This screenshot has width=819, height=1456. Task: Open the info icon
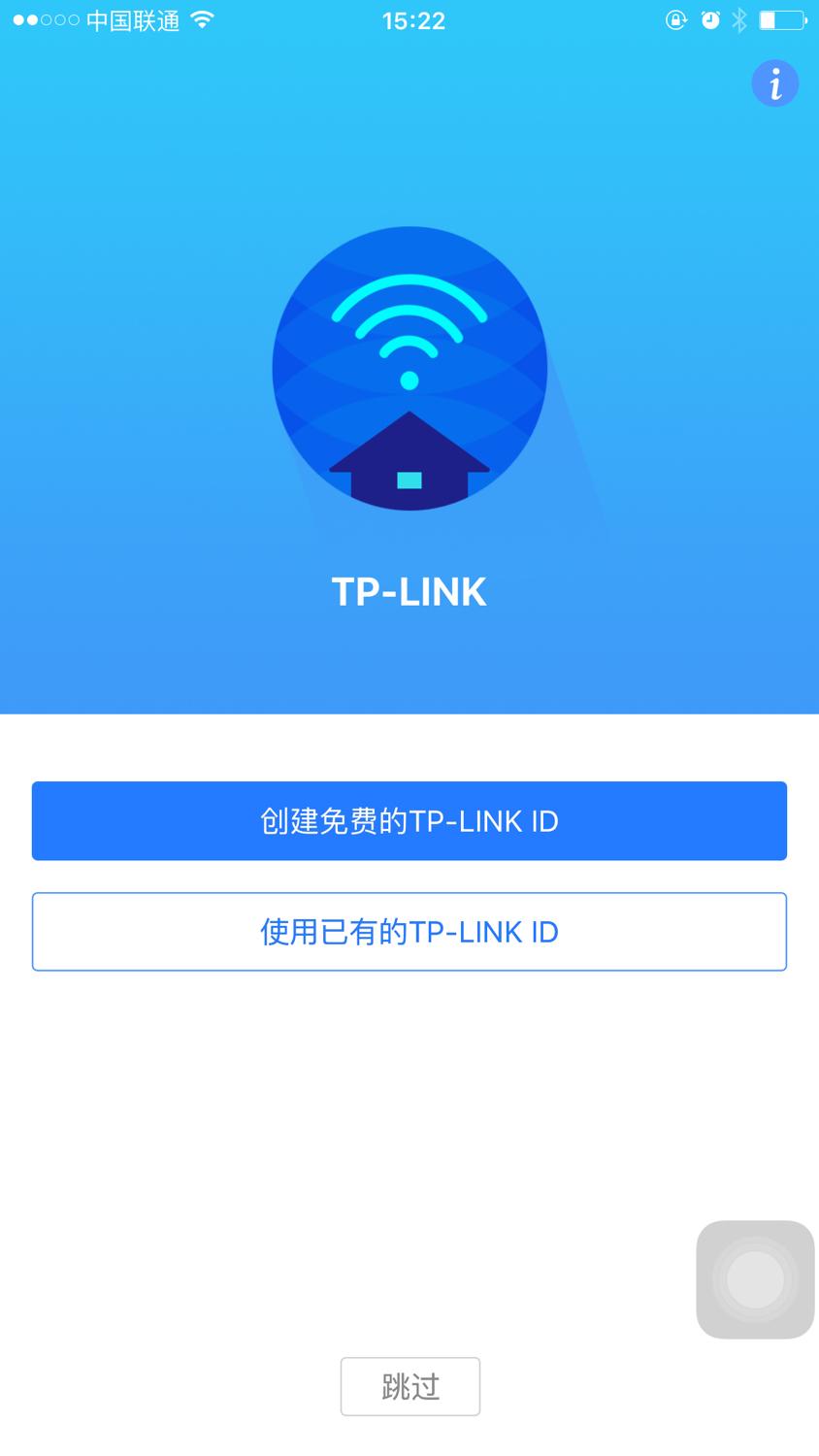coord(774,83)
